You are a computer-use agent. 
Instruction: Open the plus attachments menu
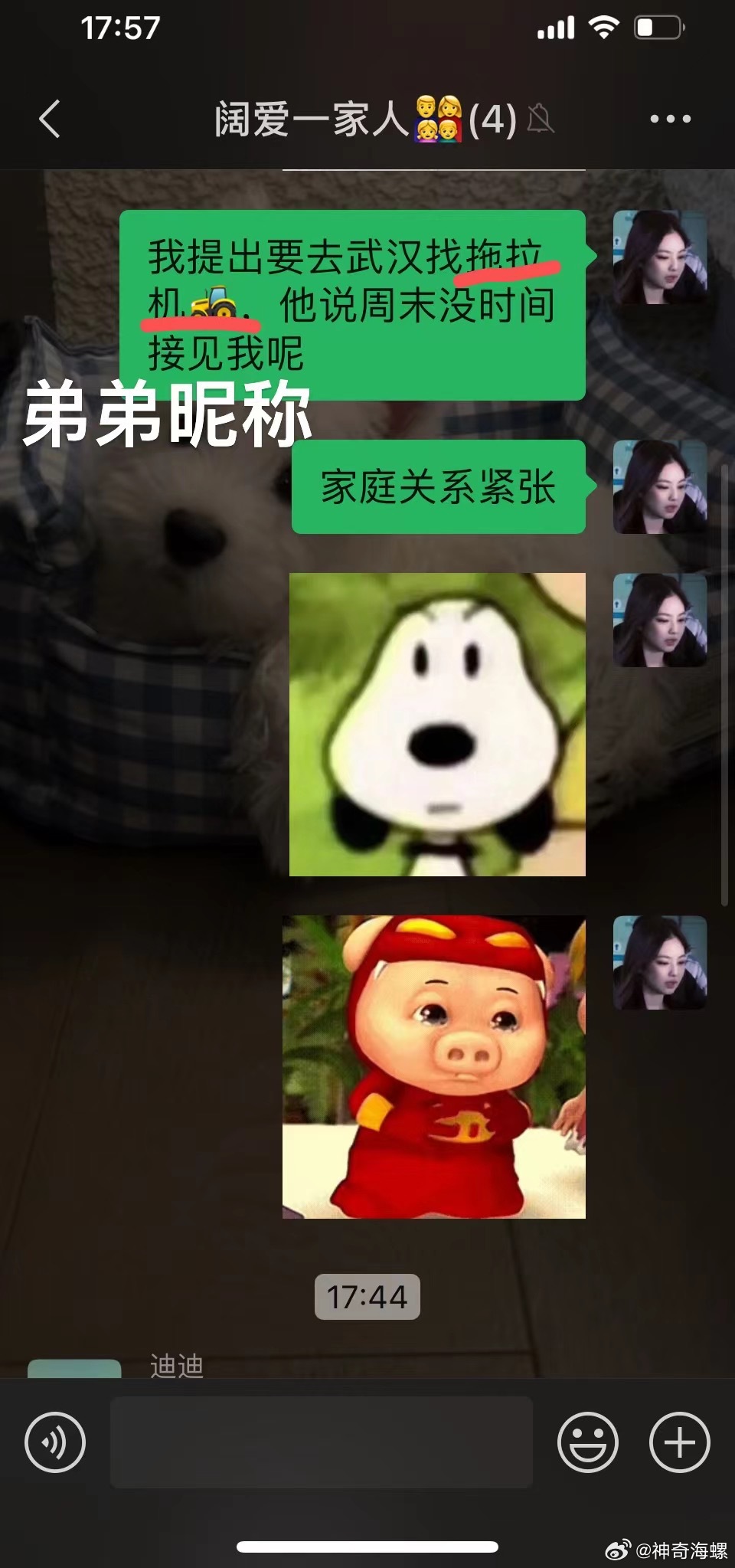679,1442
